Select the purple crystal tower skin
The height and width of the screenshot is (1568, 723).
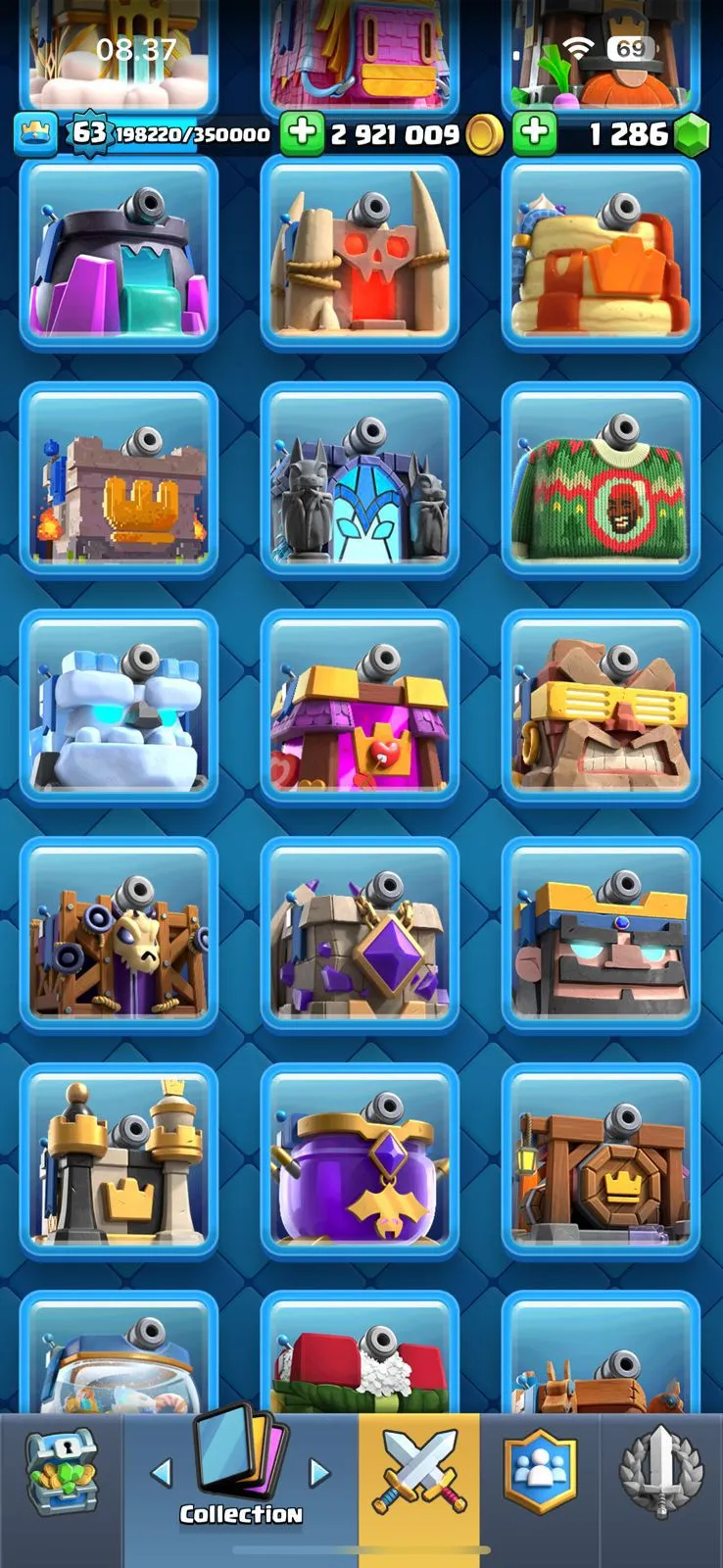coord(119,255)
